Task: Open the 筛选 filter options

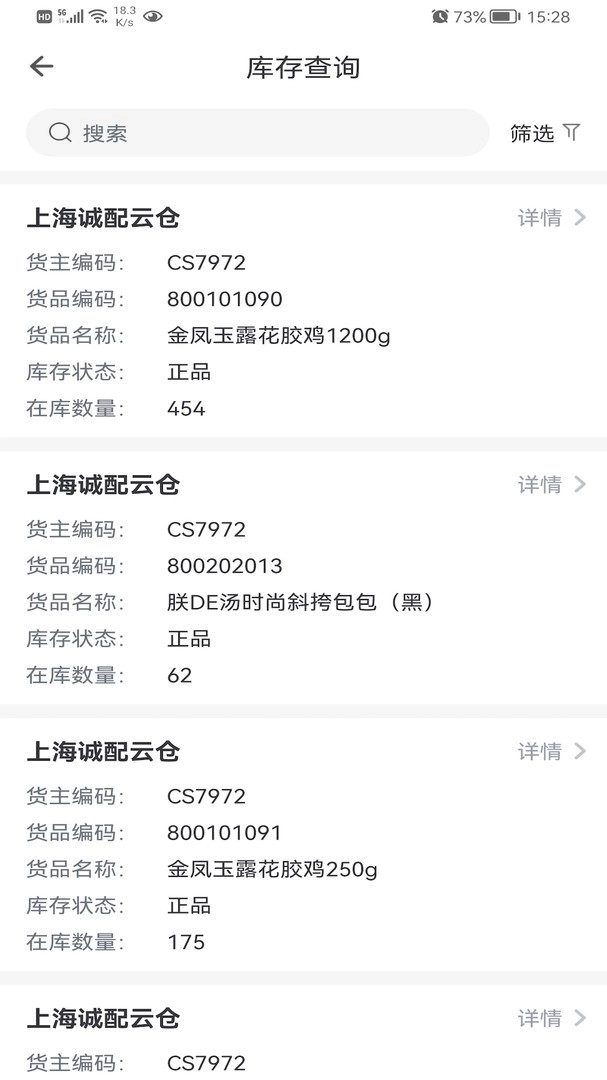Action: point(545,133)
